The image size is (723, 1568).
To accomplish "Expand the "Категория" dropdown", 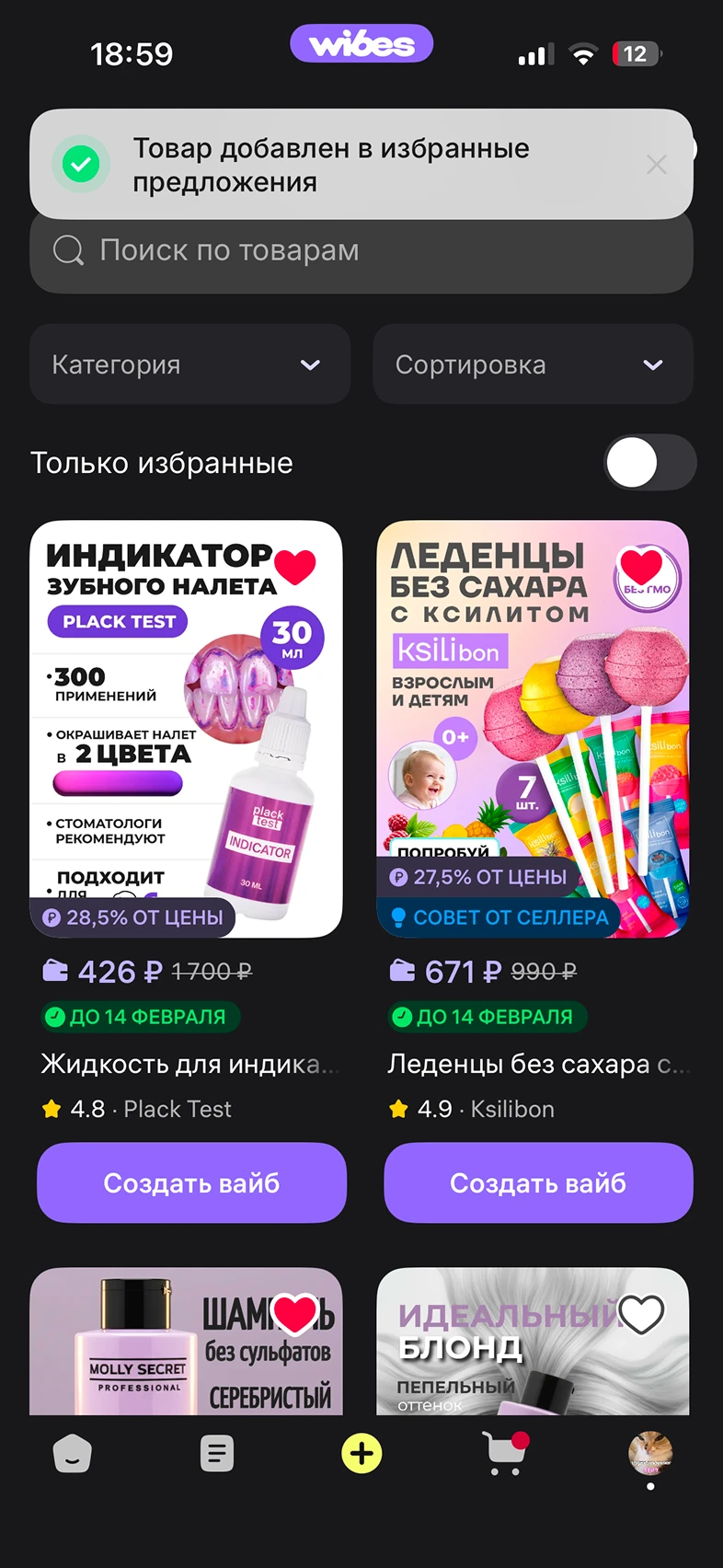I will tap(190, 364).
